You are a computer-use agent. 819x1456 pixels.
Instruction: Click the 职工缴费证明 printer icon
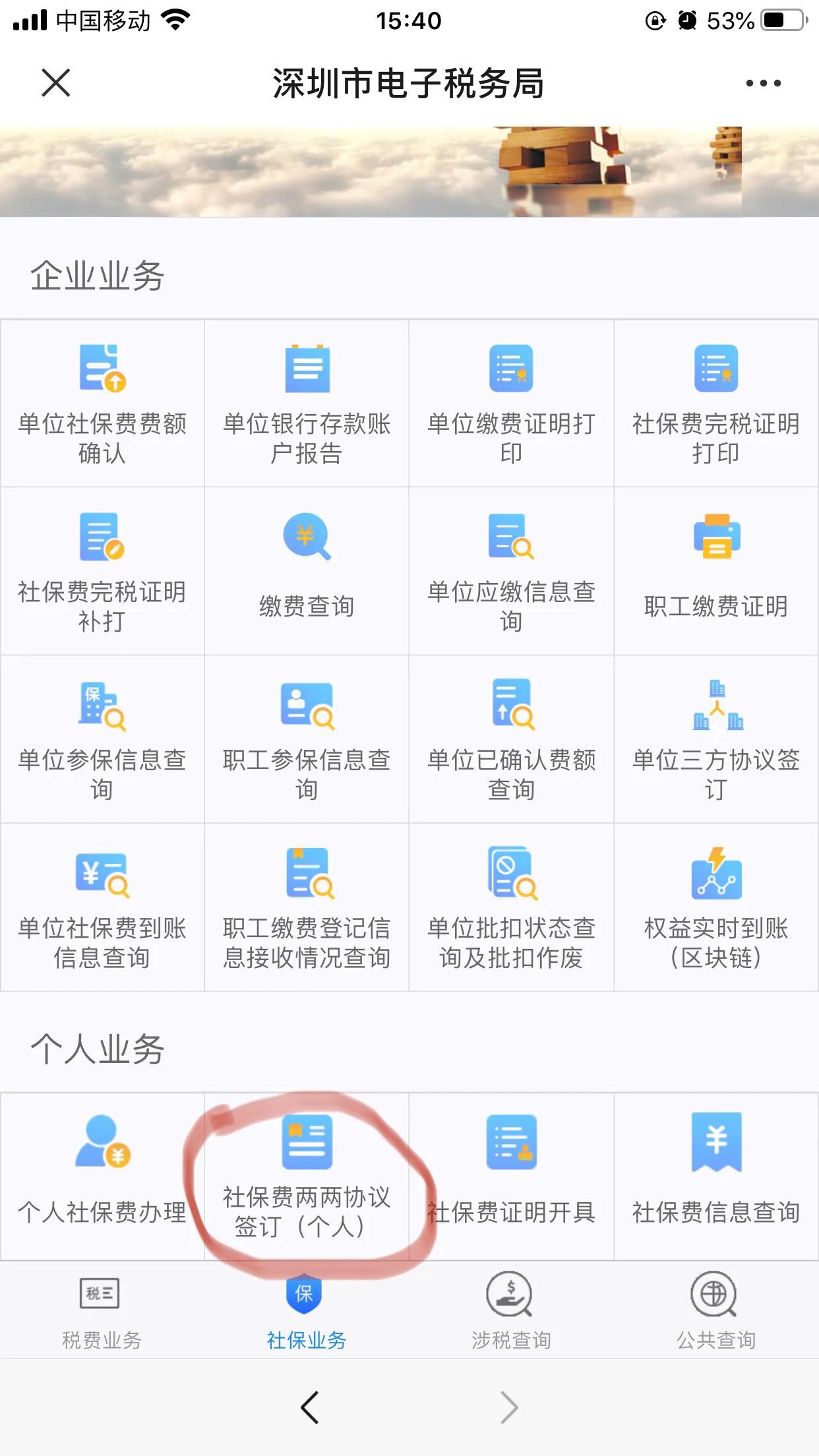tap(716, 537)
